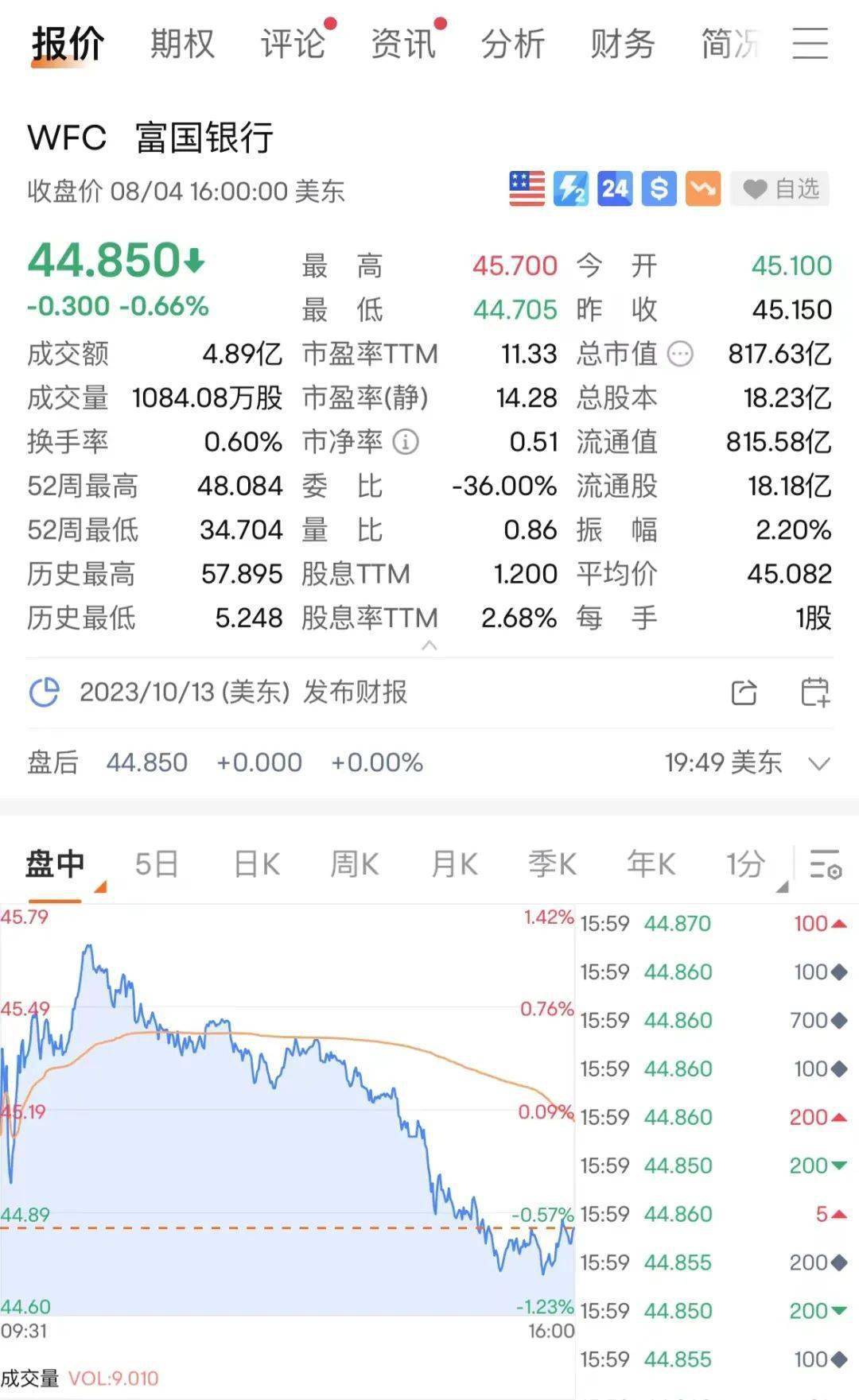
Task: Show the 周K chart
Action: [355, 863]
